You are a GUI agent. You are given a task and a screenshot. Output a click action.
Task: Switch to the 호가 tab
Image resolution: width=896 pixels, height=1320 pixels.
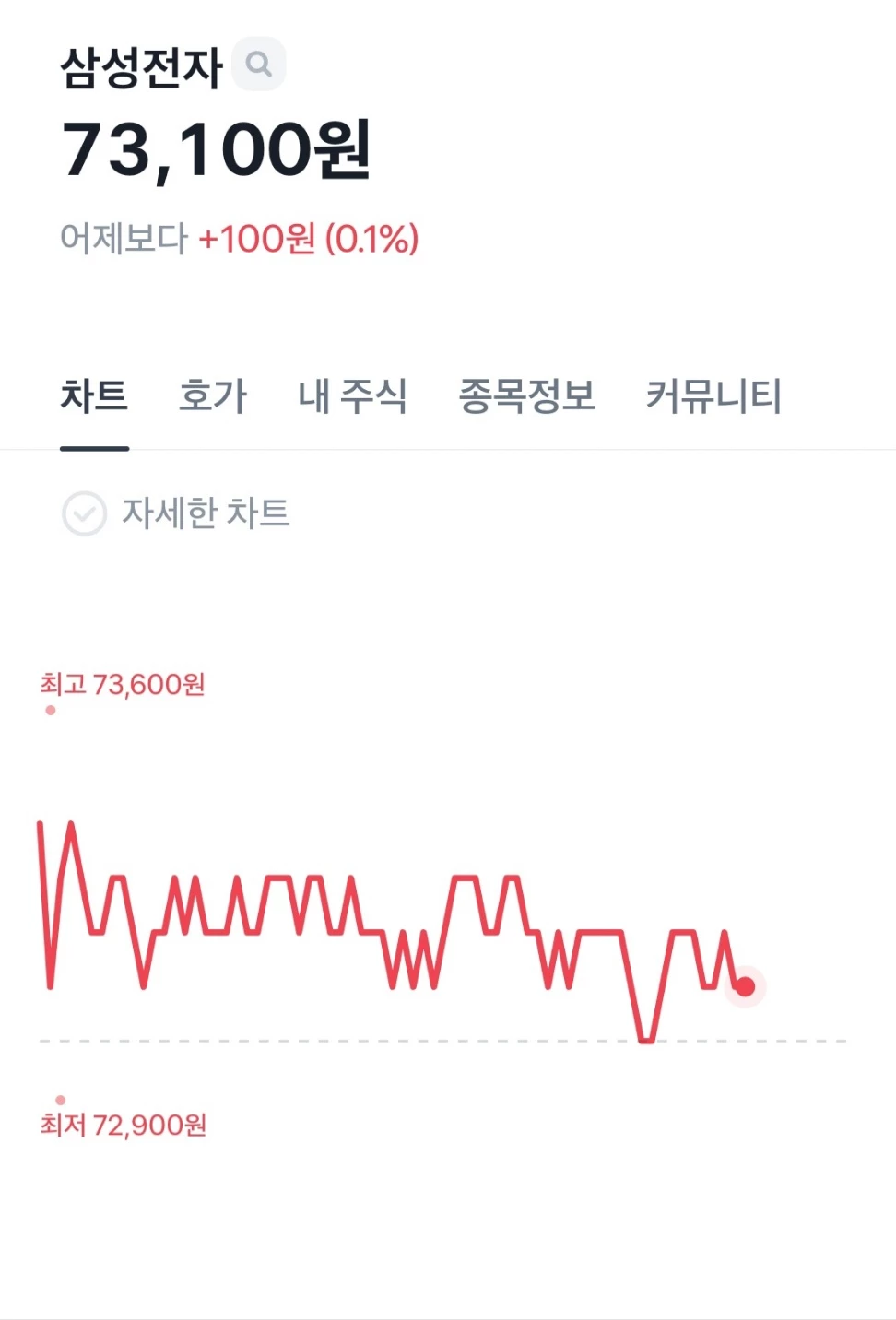click(213, 396)
